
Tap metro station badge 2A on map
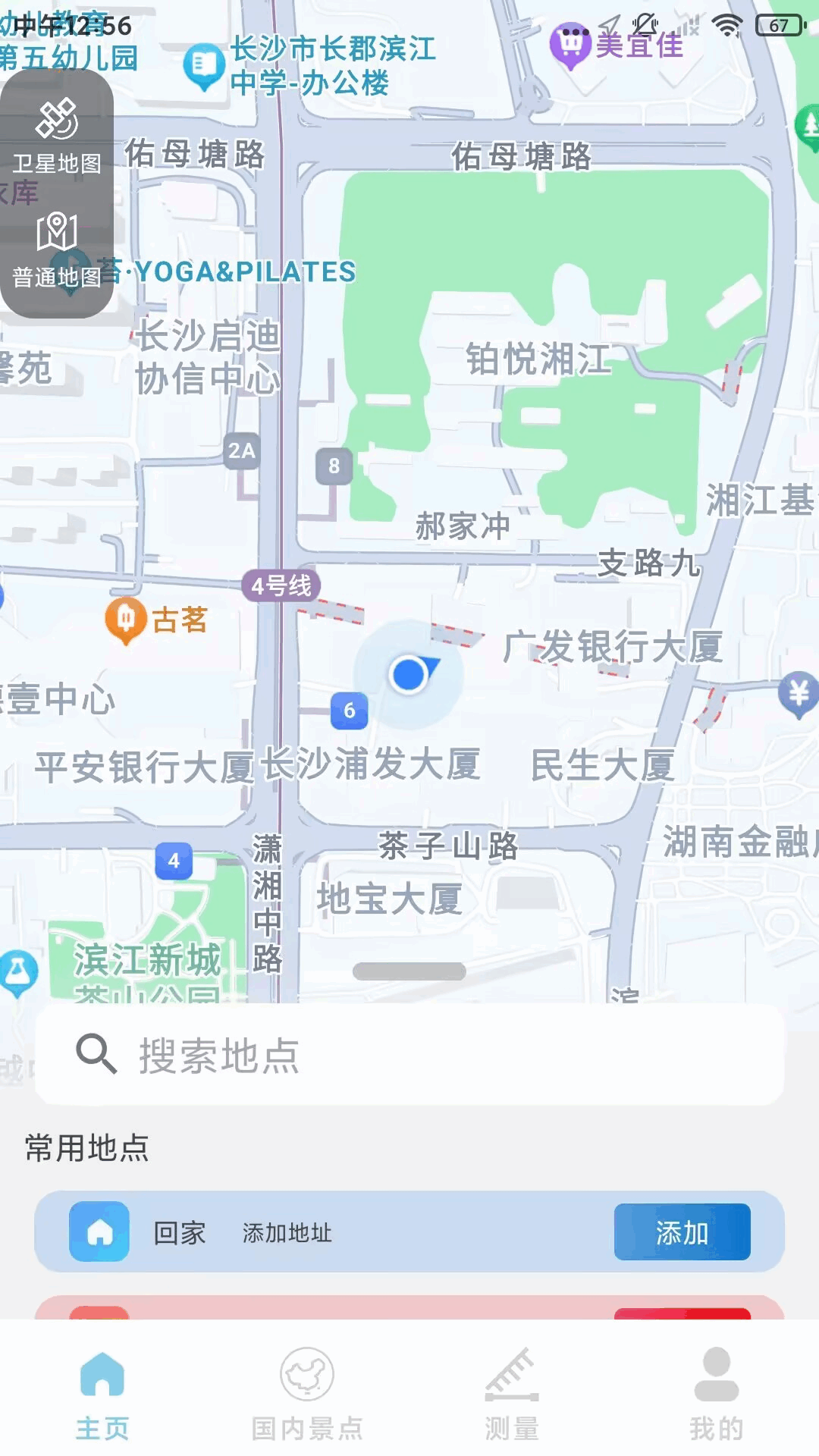pyautogui.click(x=241, y=450)
